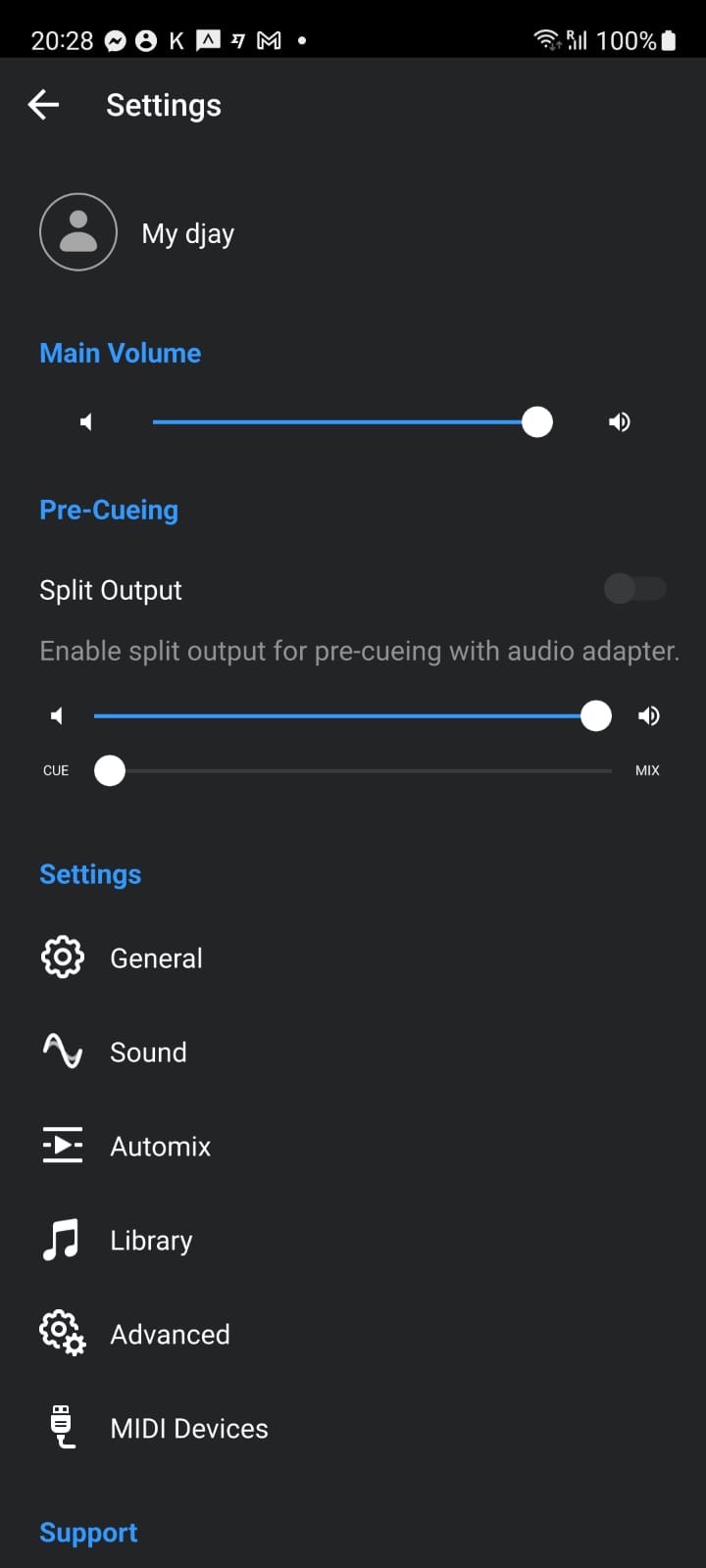Tap the Main Volume slider
Viewport: 706px width, 1568px height.
click(x=353, y=422)
